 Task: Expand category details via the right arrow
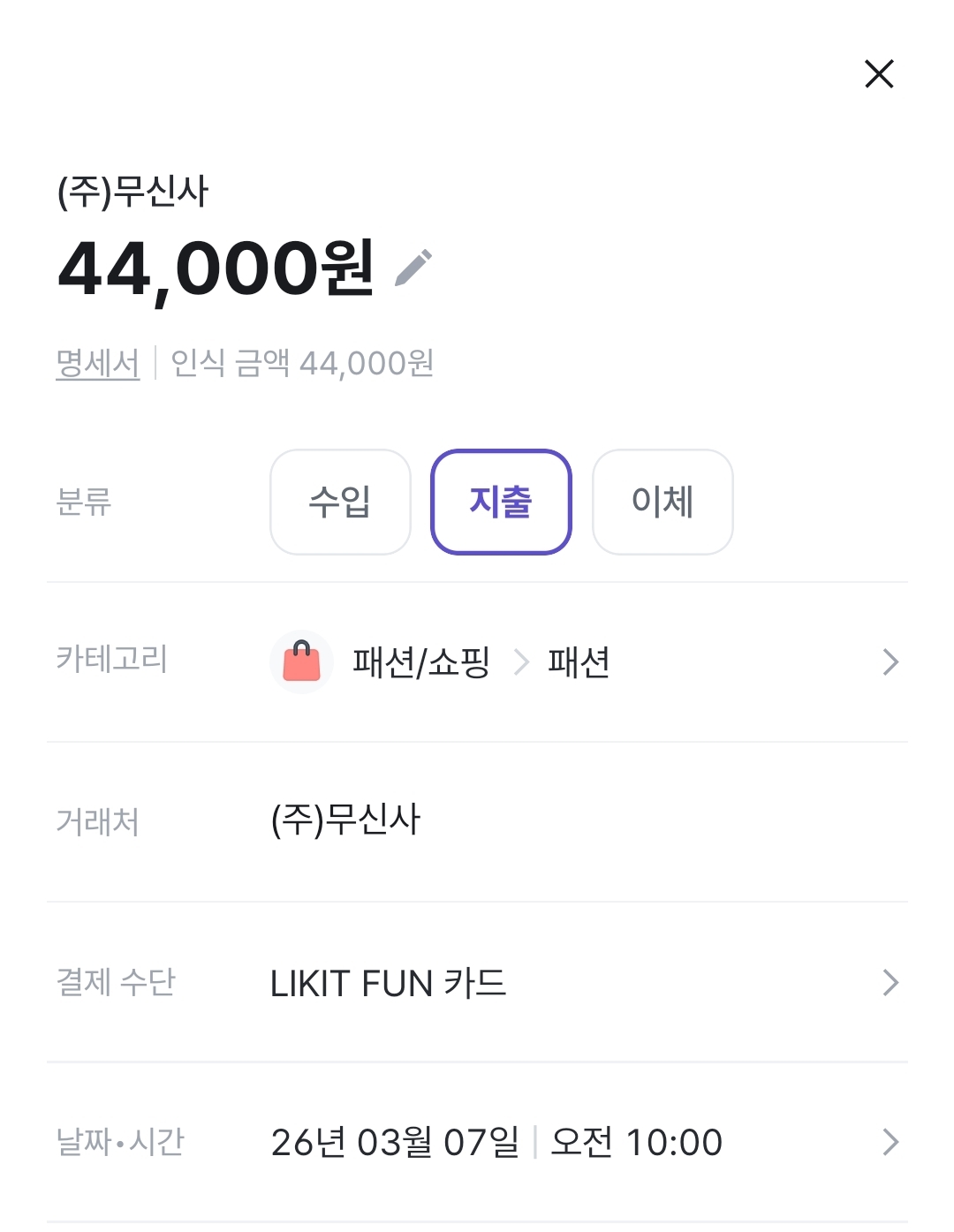coord(890,661)
